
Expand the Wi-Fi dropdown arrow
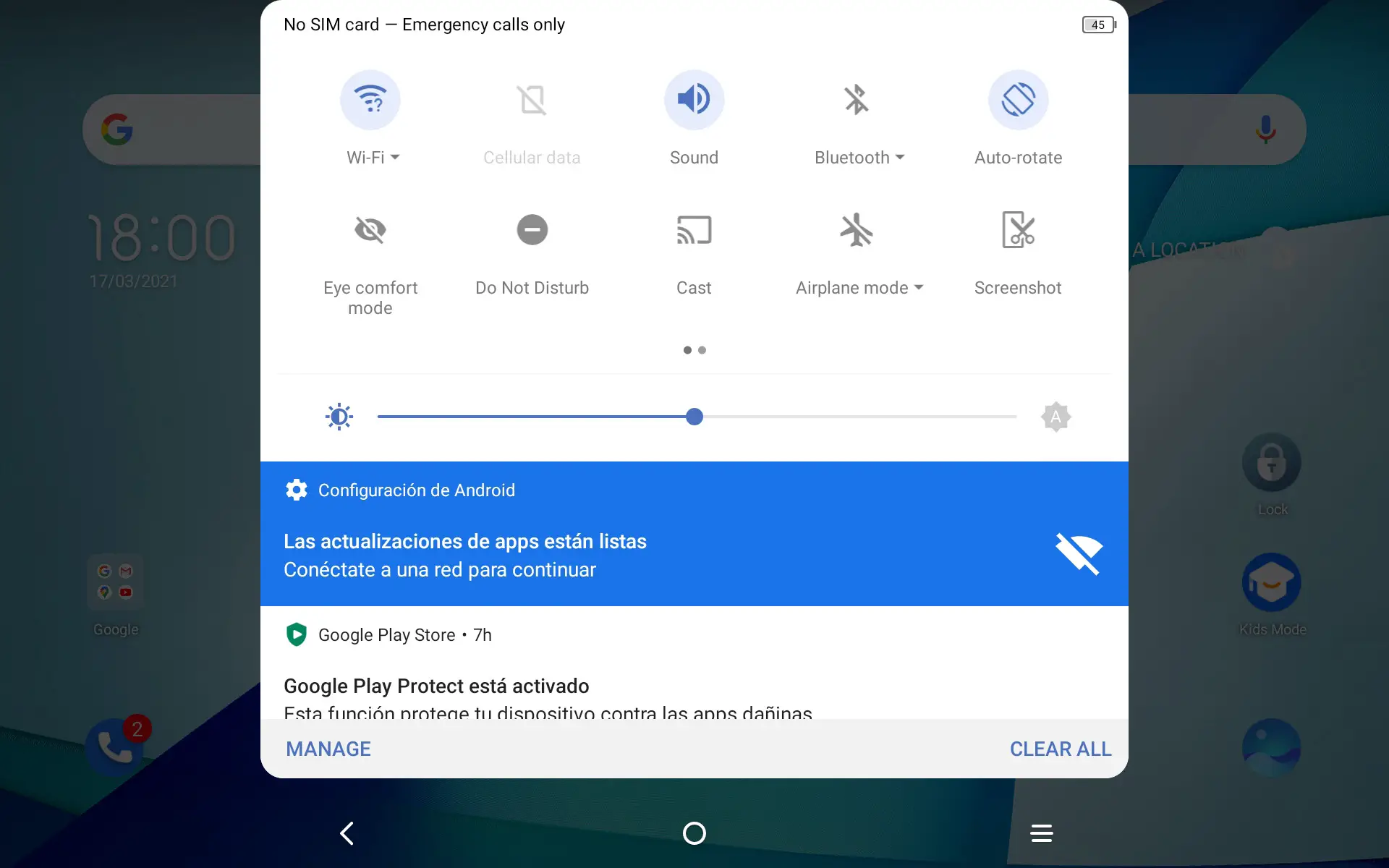click(x=395, y=158)
